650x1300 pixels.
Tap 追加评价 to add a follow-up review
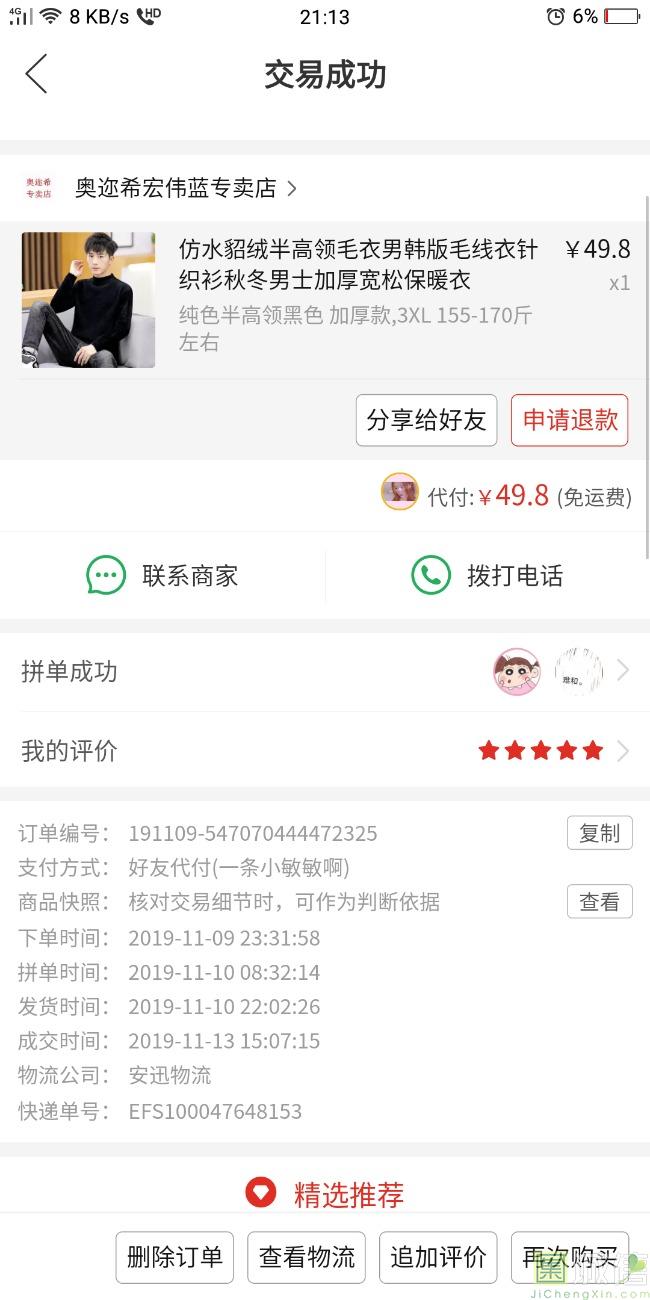click(x=438, y=1257)
